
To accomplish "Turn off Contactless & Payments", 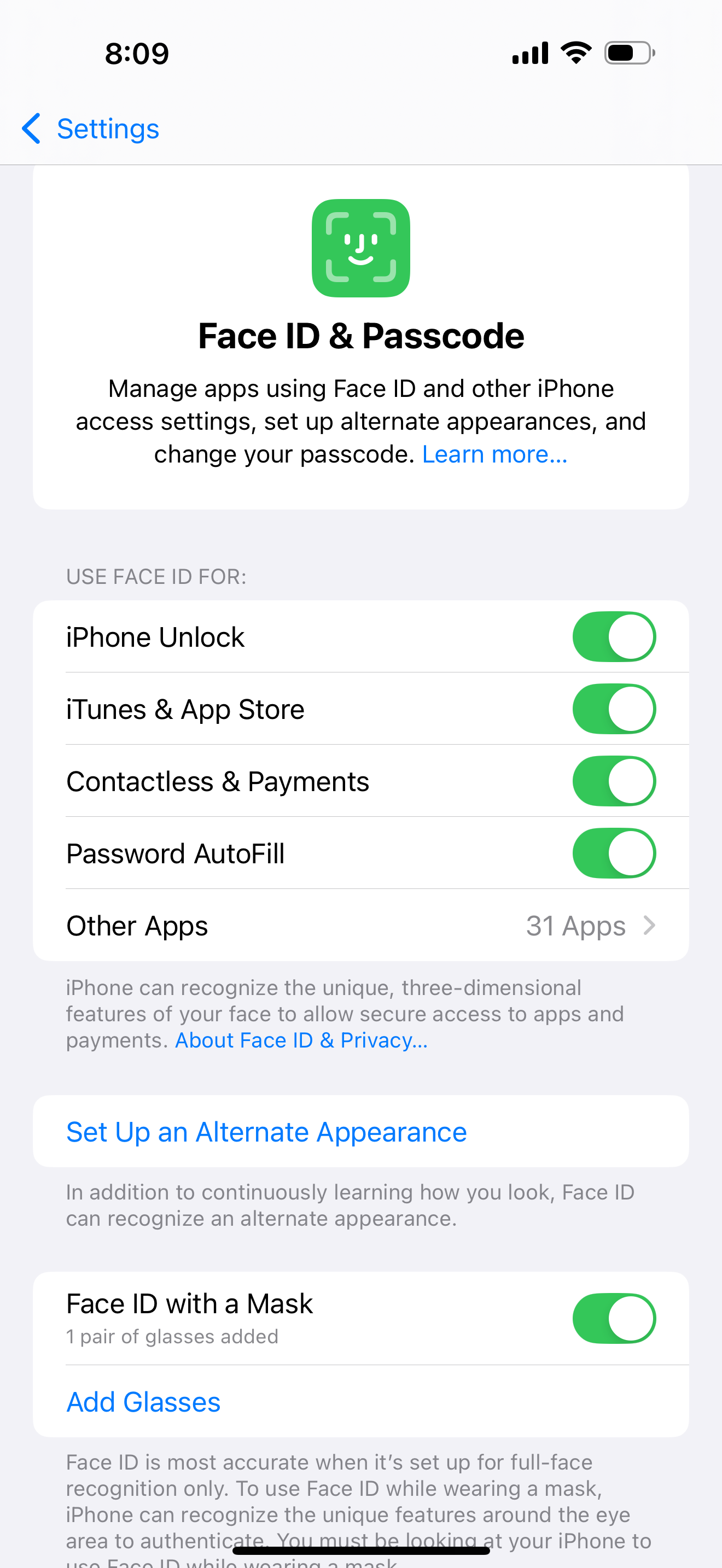I will [613, 781].
